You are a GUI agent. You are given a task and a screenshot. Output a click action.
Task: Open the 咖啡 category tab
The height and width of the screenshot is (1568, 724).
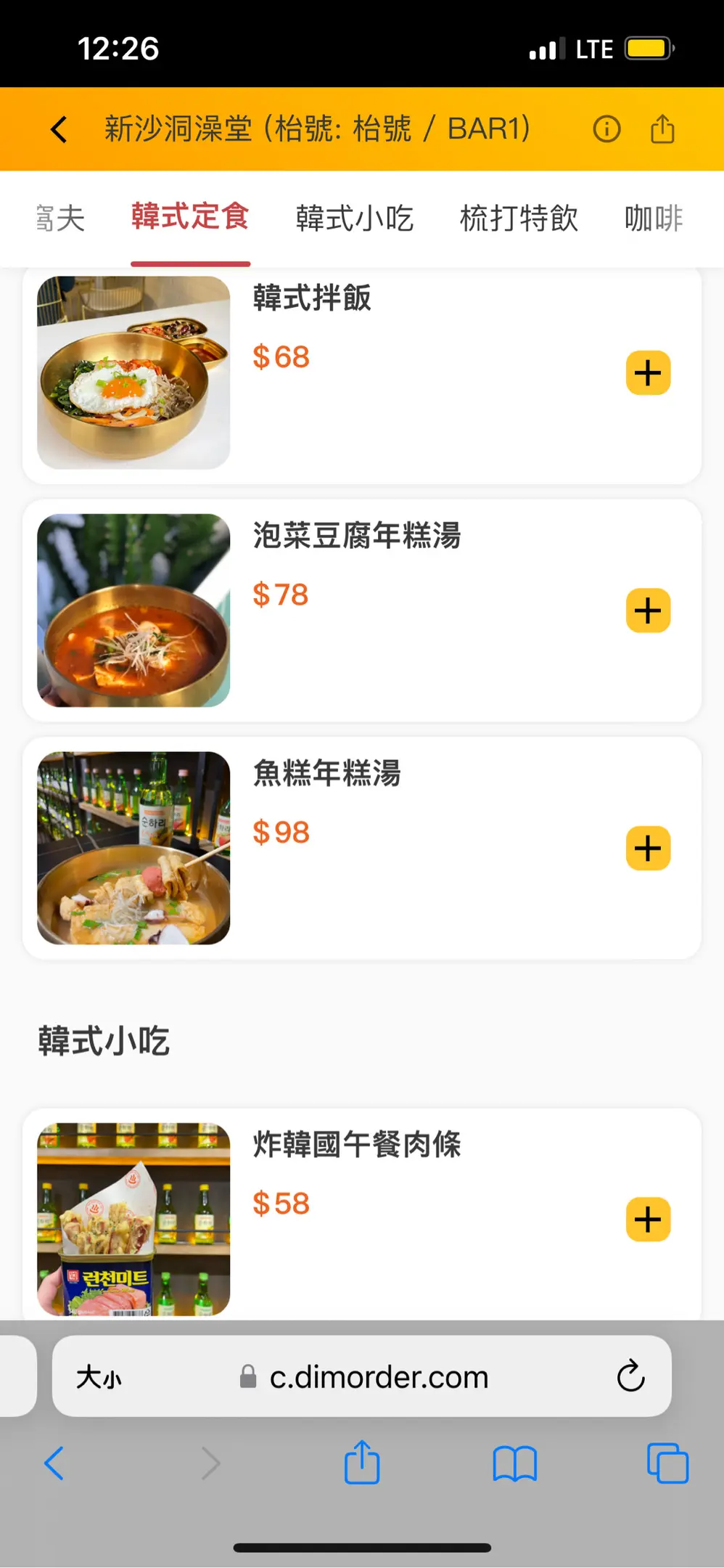pos(654,218)
